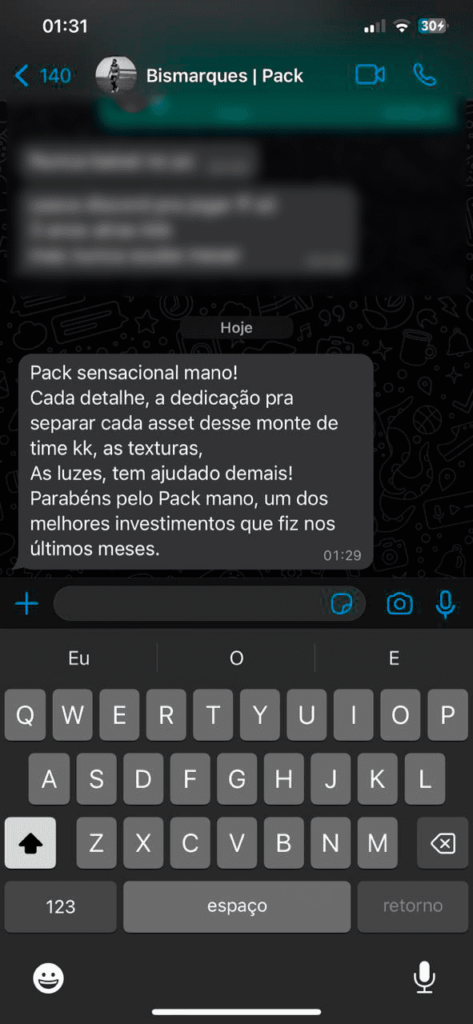Record a voice message in the chat bar
473x1024 pixels.
pos(446,604)
